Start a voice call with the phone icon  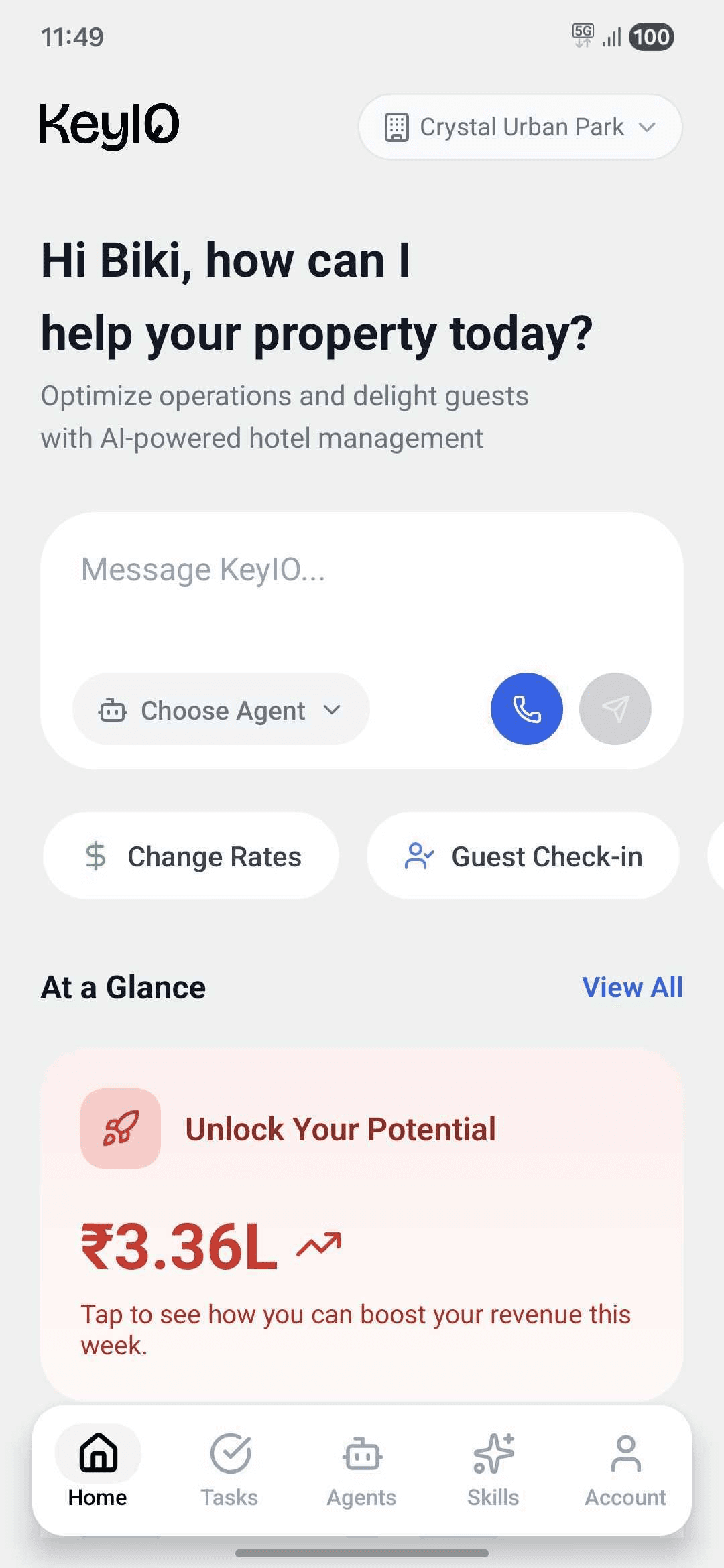(527, 709)
